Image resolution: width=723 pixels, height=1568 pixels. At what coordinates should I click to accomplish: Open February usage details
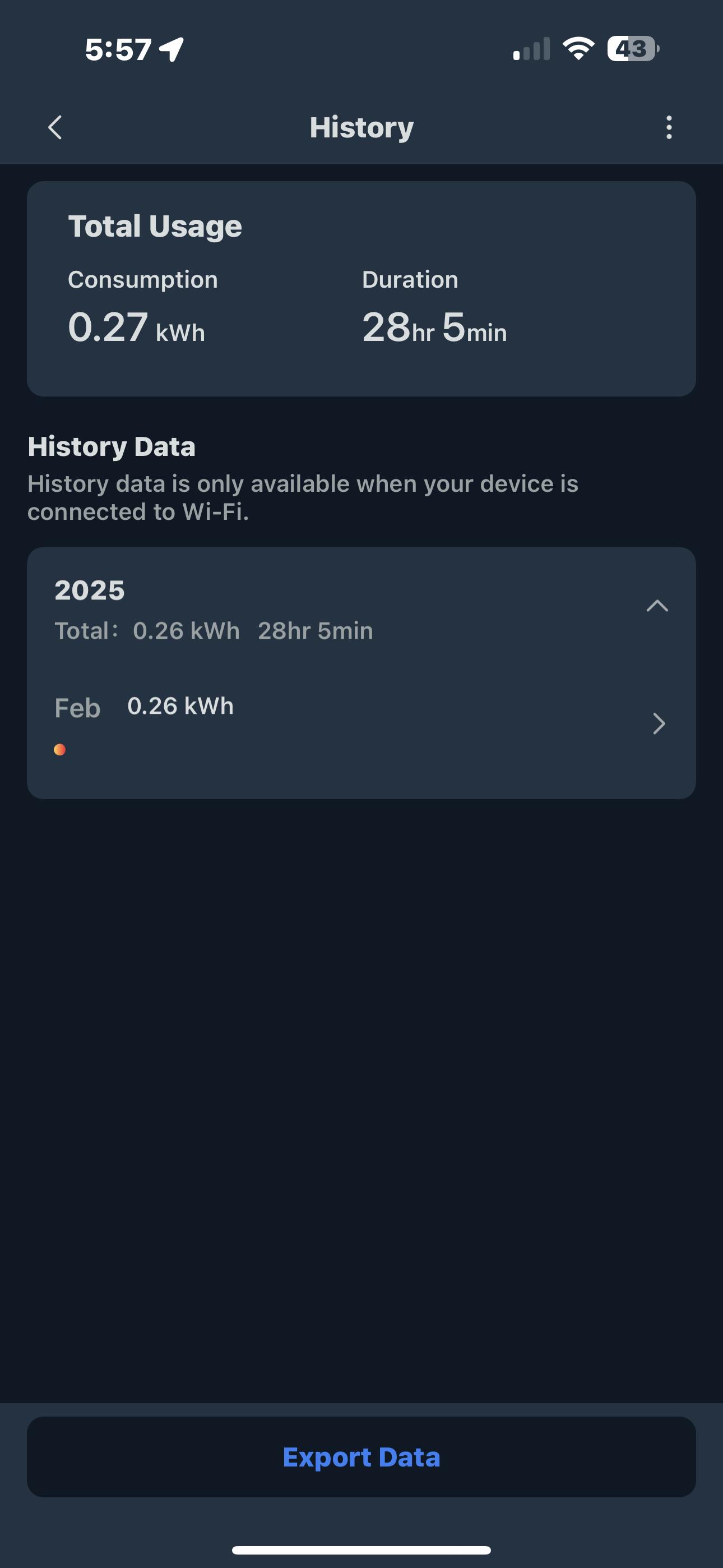tap(658, 723)
